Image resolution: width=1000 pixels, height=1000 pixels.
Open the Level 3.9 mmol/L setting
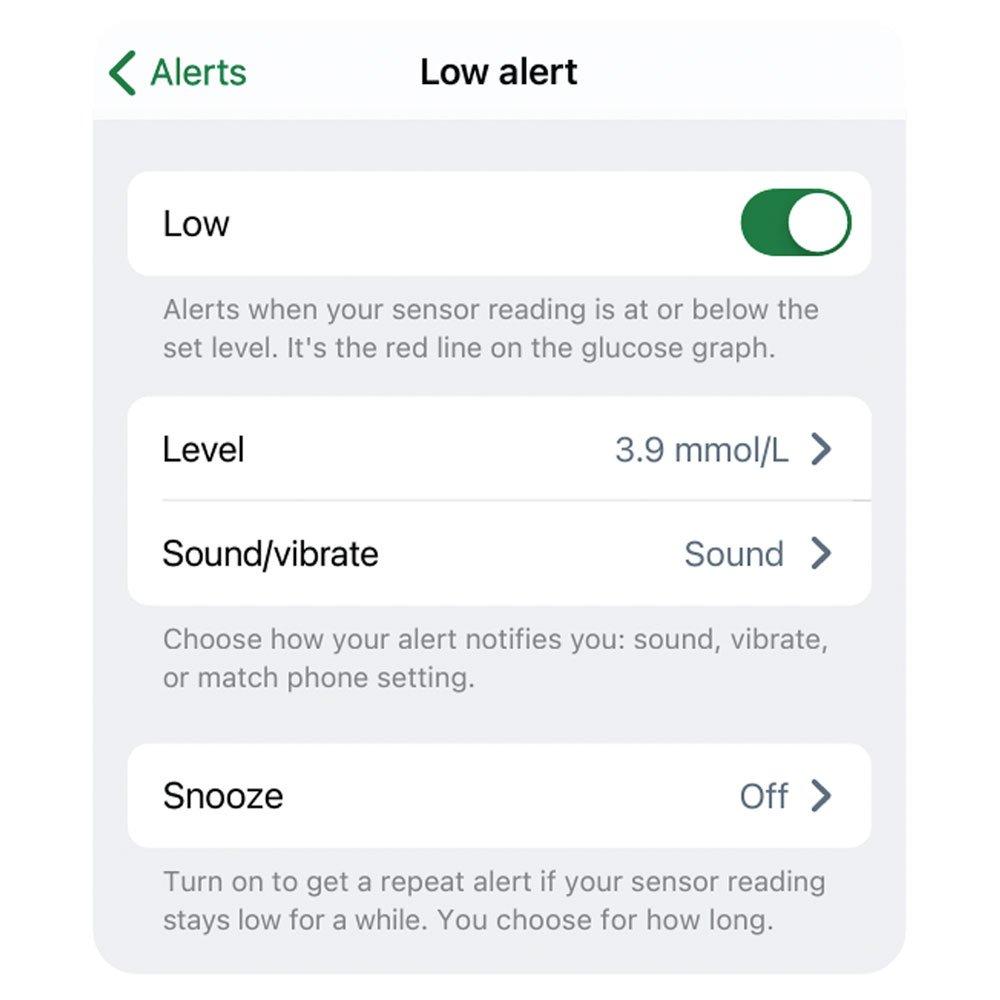[x=499, y=450]
